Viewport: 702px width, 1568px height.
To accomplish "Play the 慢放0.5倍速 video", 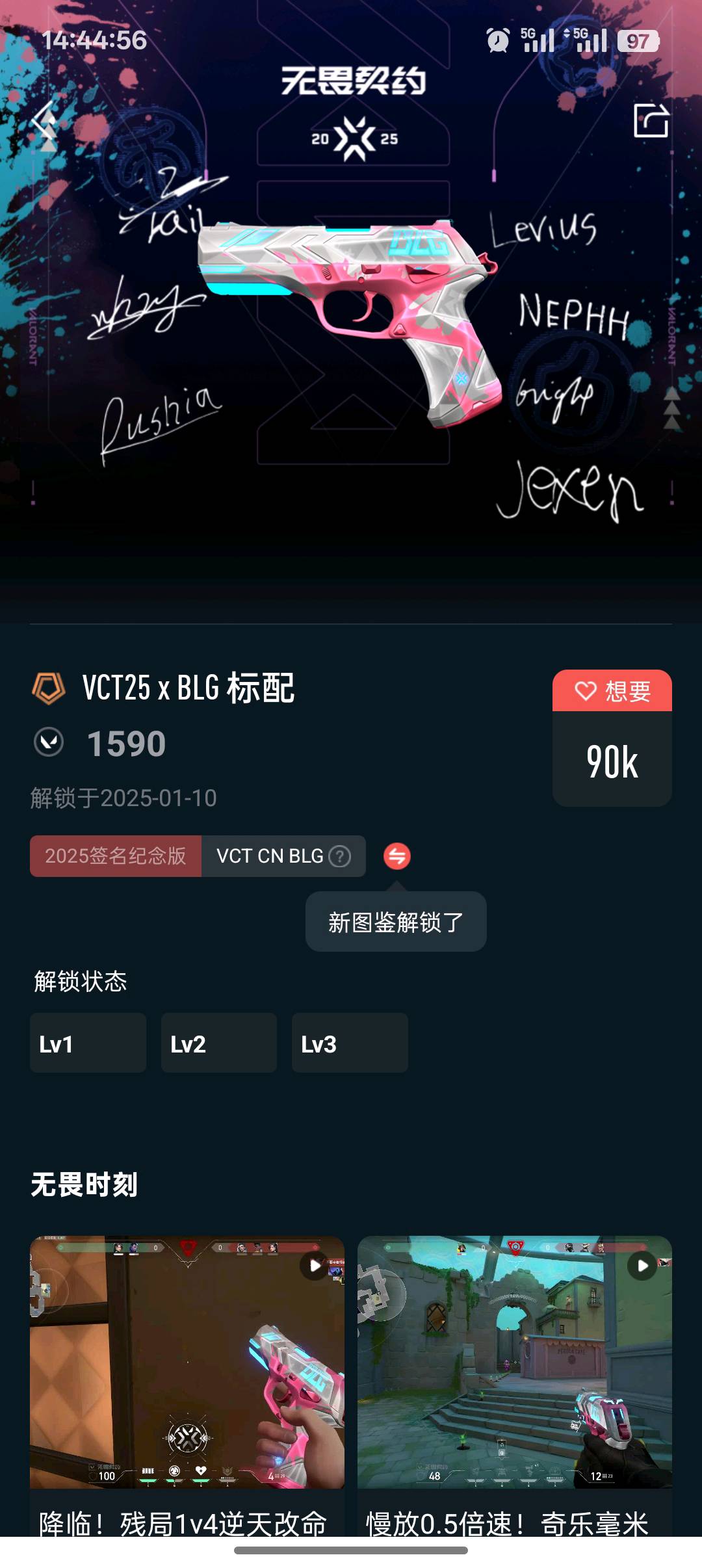I will click(514, 1361).
